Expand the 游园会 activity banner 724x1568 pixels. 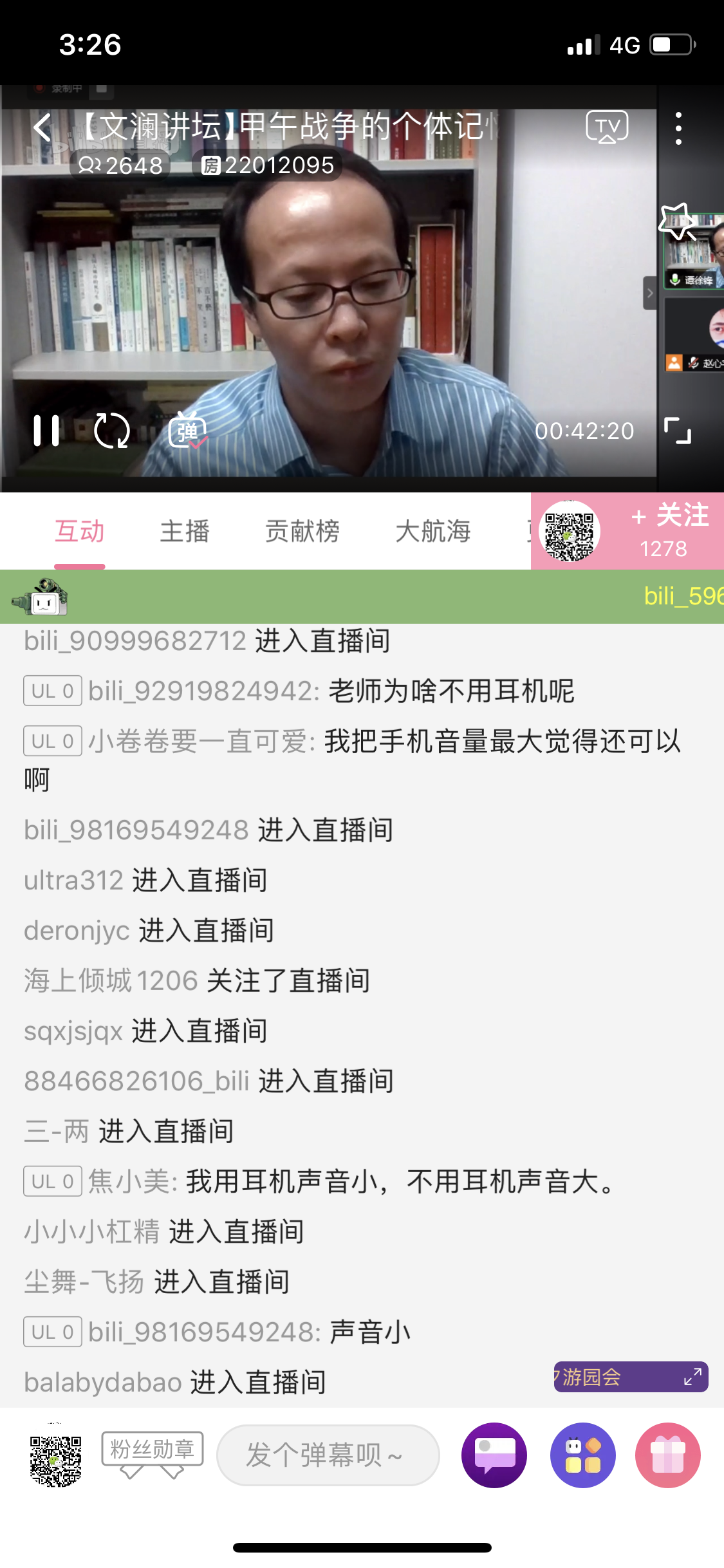[x=692, y=1377]
